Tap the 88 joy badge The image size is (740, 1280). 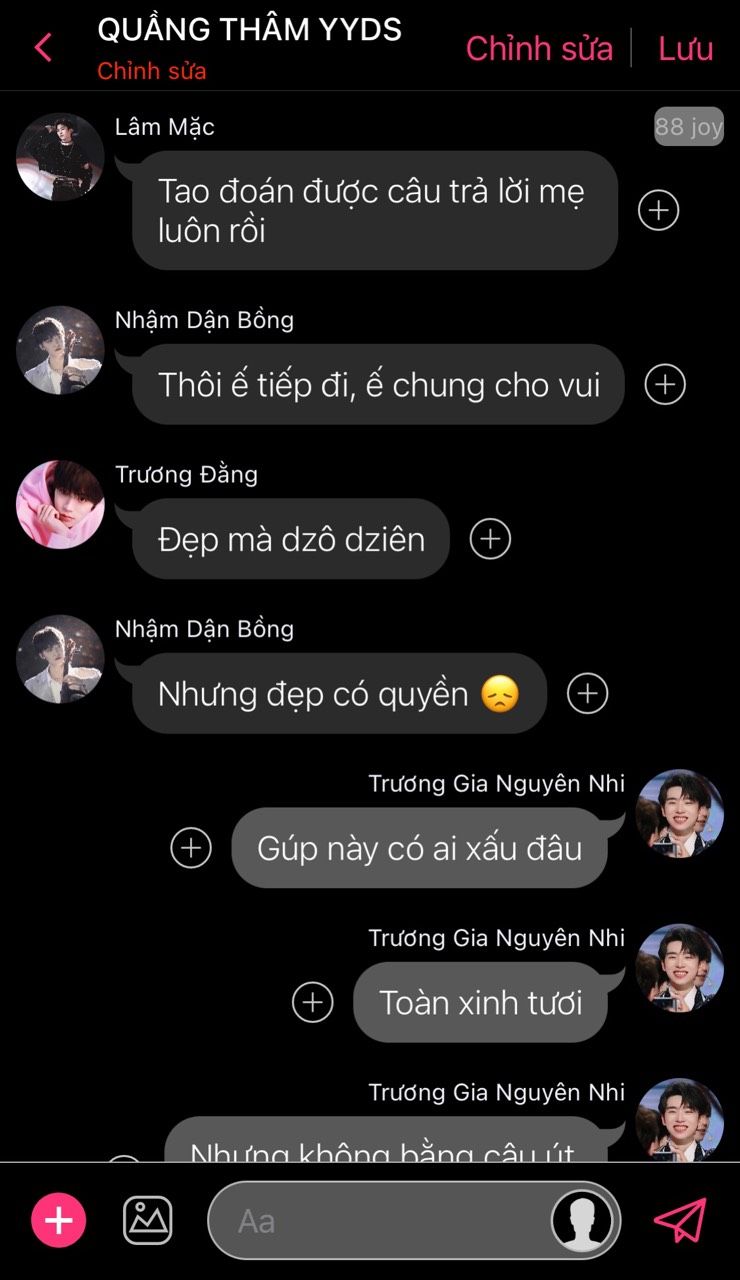tap(688, 127)
